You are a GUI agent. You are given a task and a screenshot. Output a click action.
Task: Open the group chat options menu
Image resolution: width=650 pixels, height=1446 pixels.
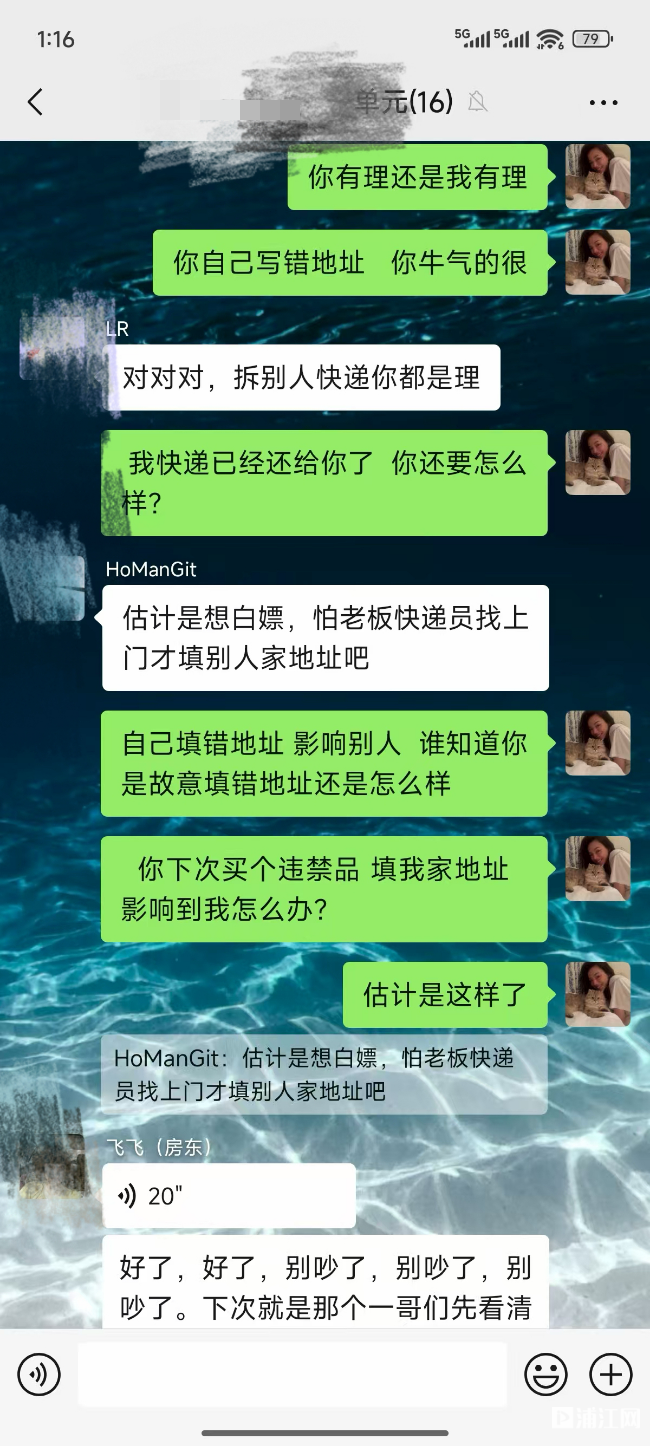604,102
